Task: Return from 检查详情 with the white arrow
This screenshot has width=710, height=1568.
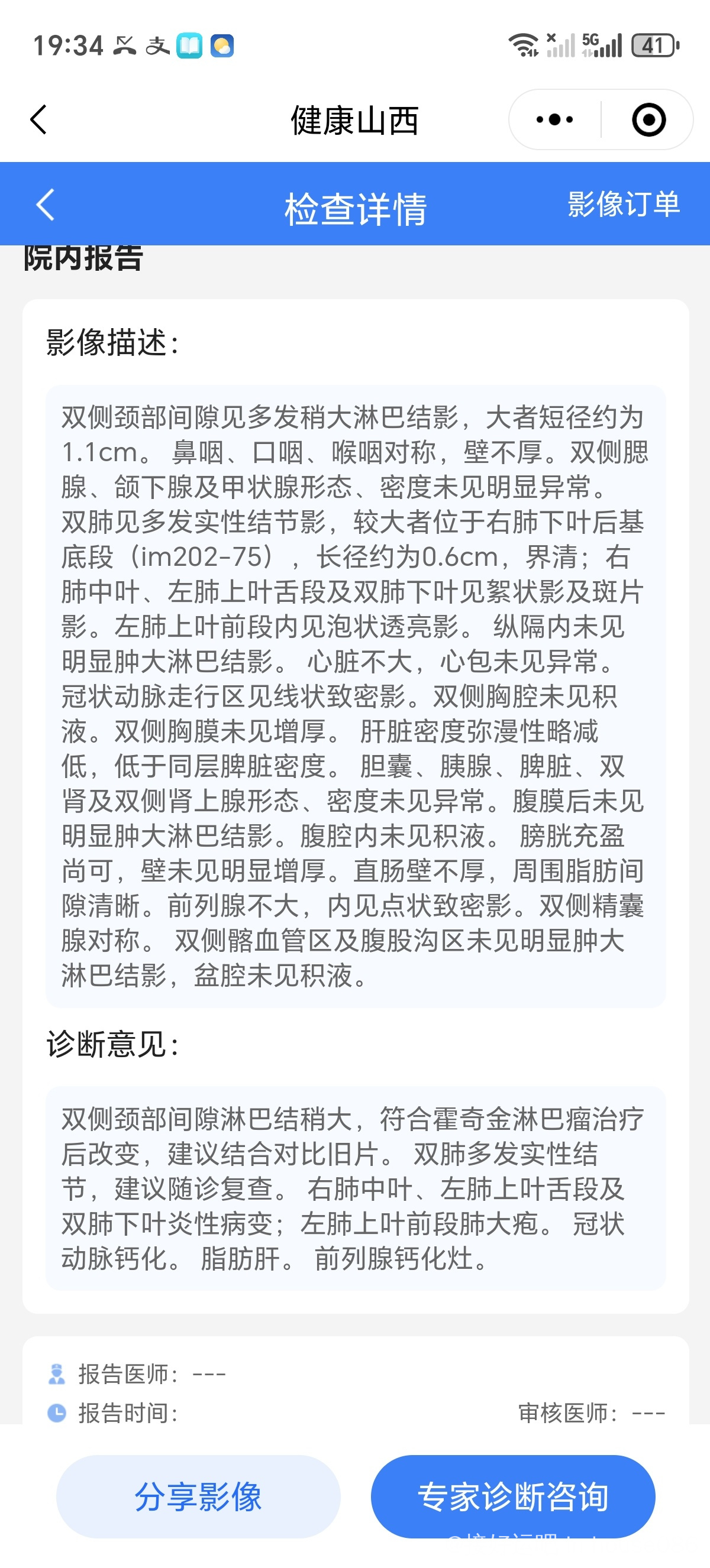Action: pyautogui.click(x=45, y=205)
